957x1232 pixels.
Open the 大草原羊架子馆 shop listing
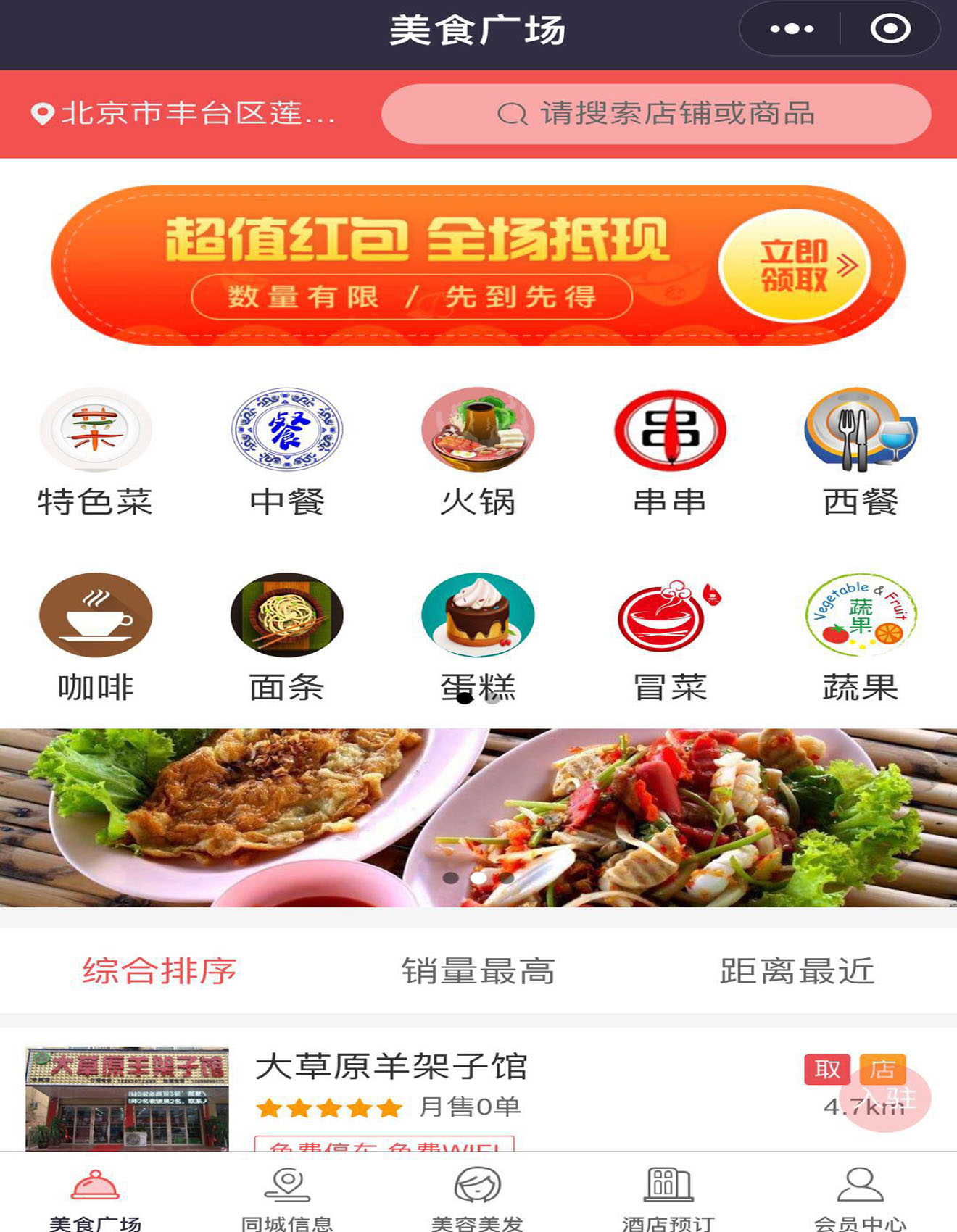point(391,1067)
